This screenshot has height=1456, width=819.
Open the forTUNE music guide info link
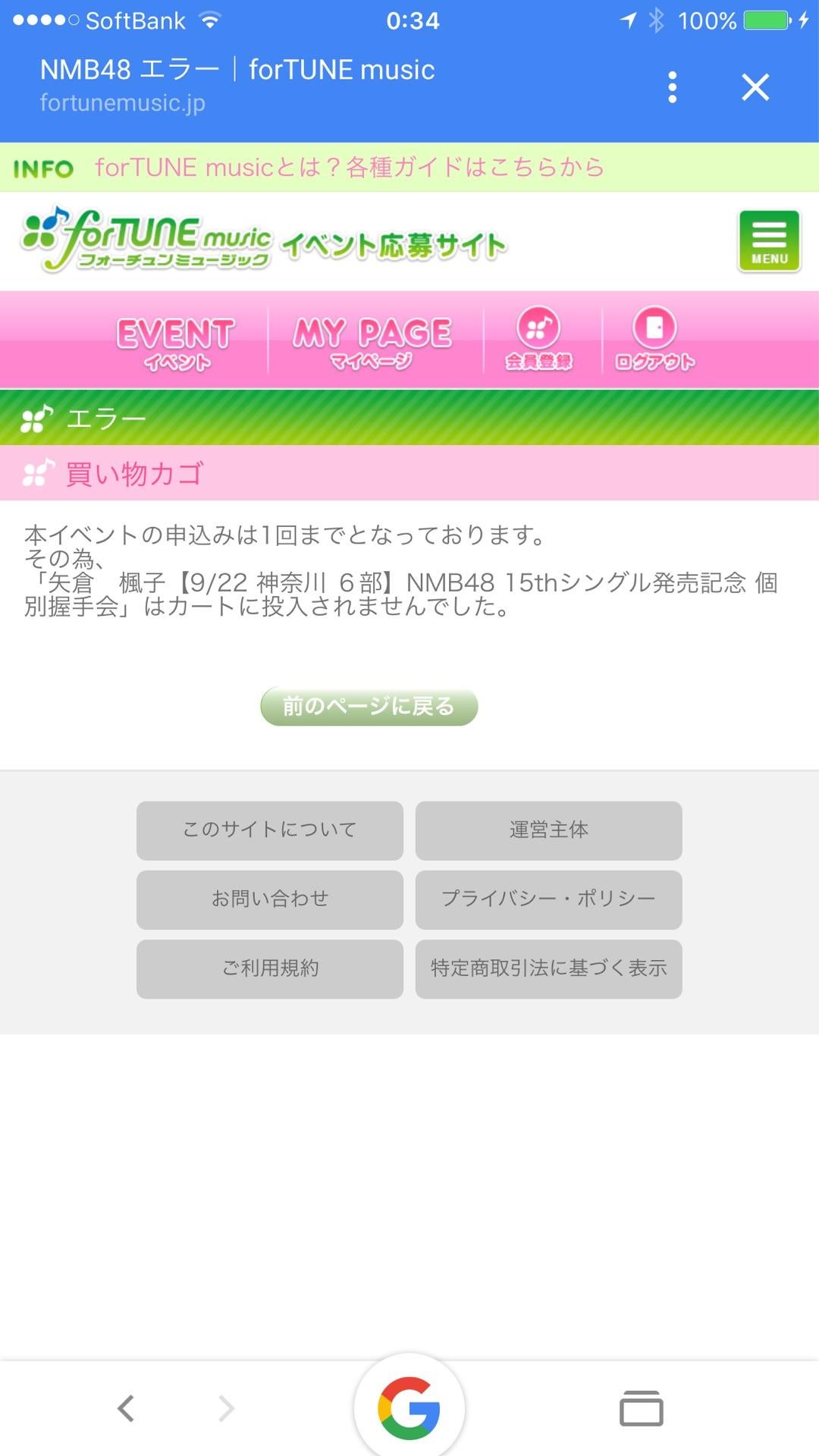tap(349, 167)
